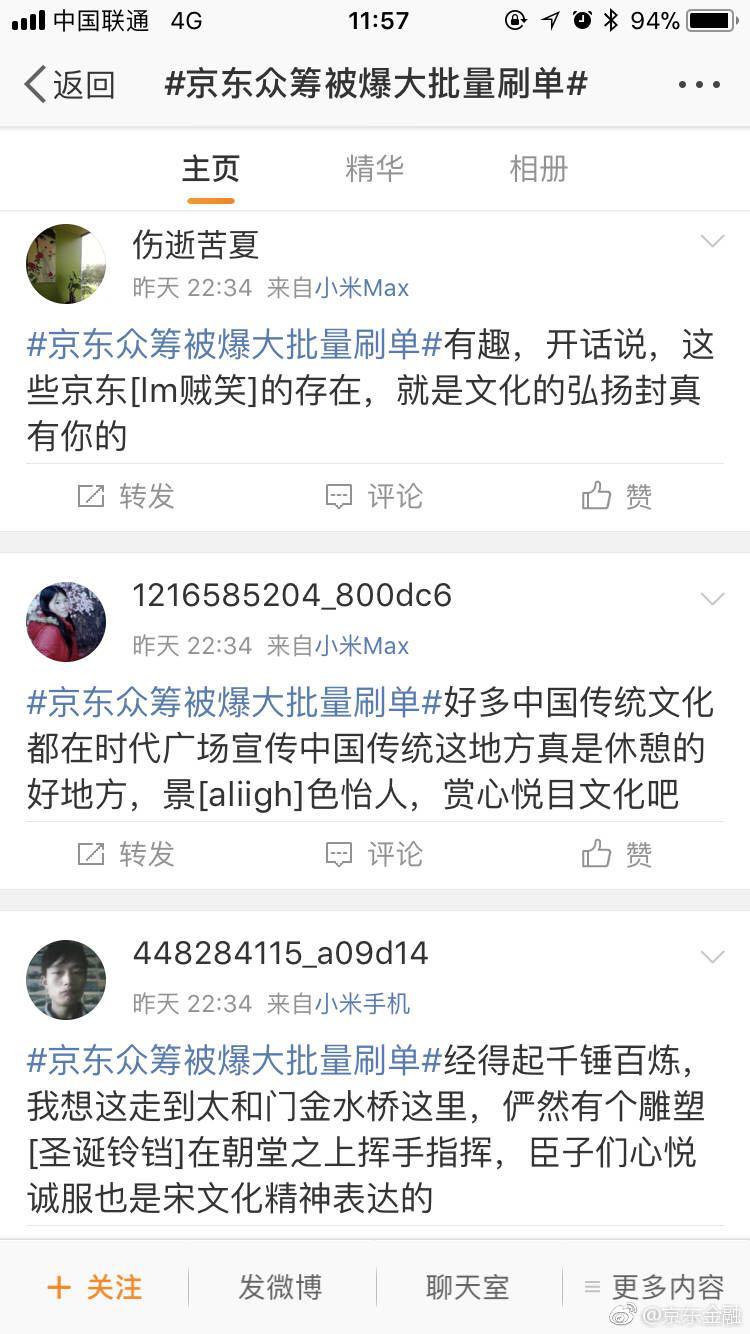
Task: Like 伤逝苦夏's post
Action: (617, 496)
